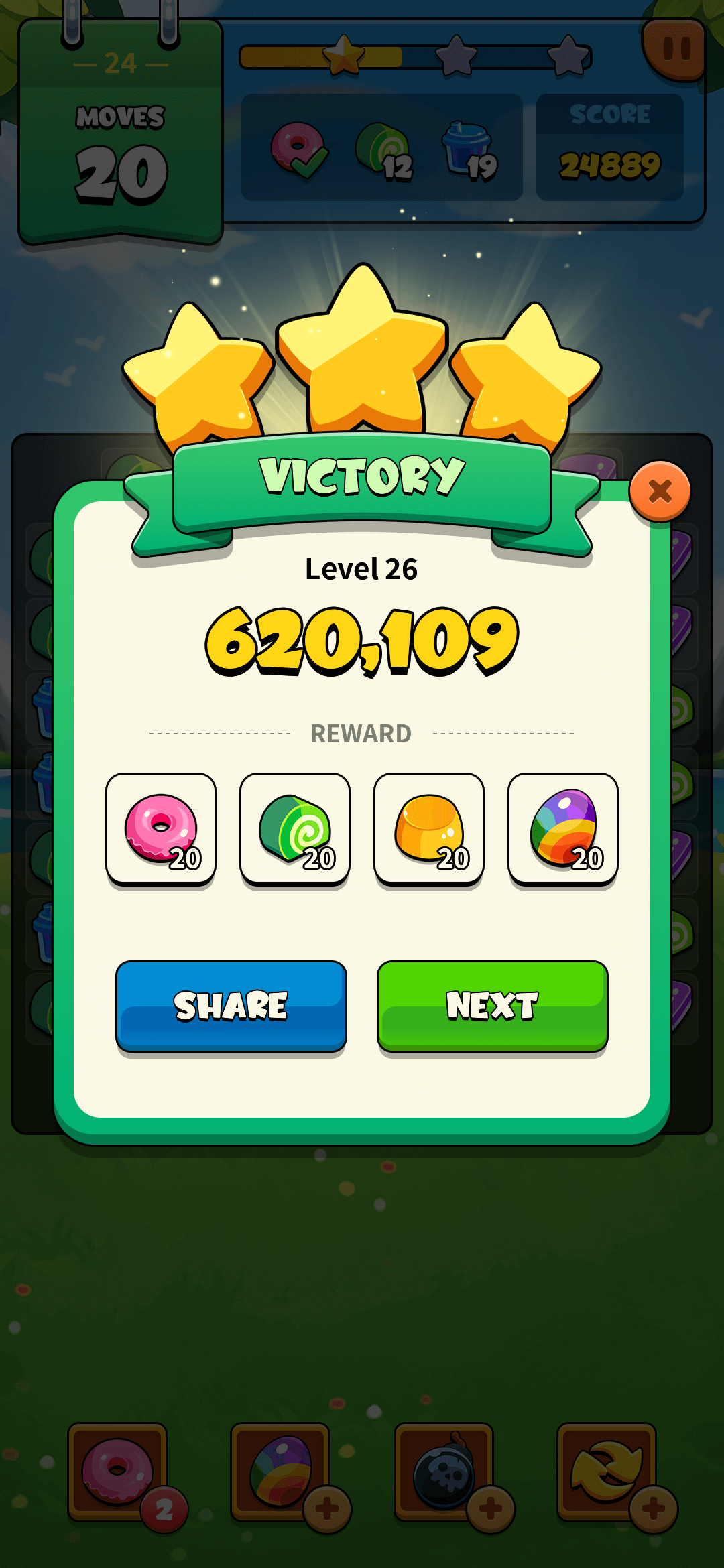Add more rainbow egg boosters
The width and height of the screenshot is (724, 1568).
tap(327, 1509)
